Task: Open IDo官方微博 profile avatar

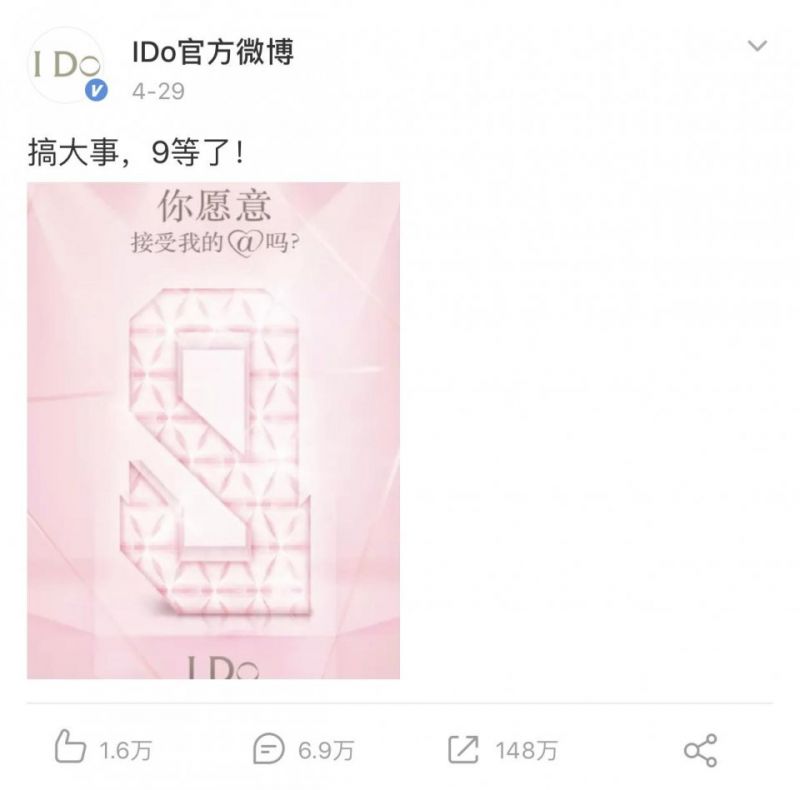Action: tap(66, 66)
